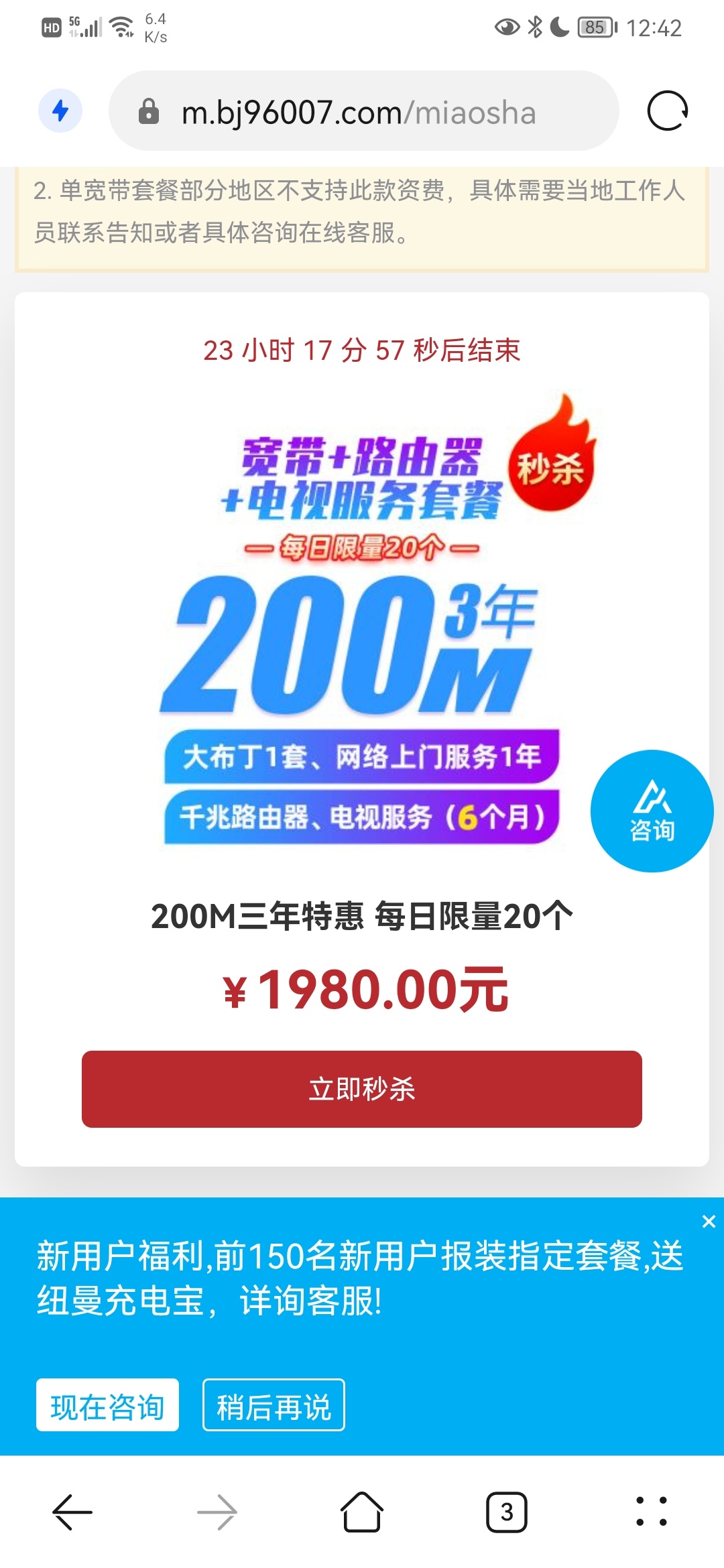Tap the floating 咨询 consultation button

652,811
